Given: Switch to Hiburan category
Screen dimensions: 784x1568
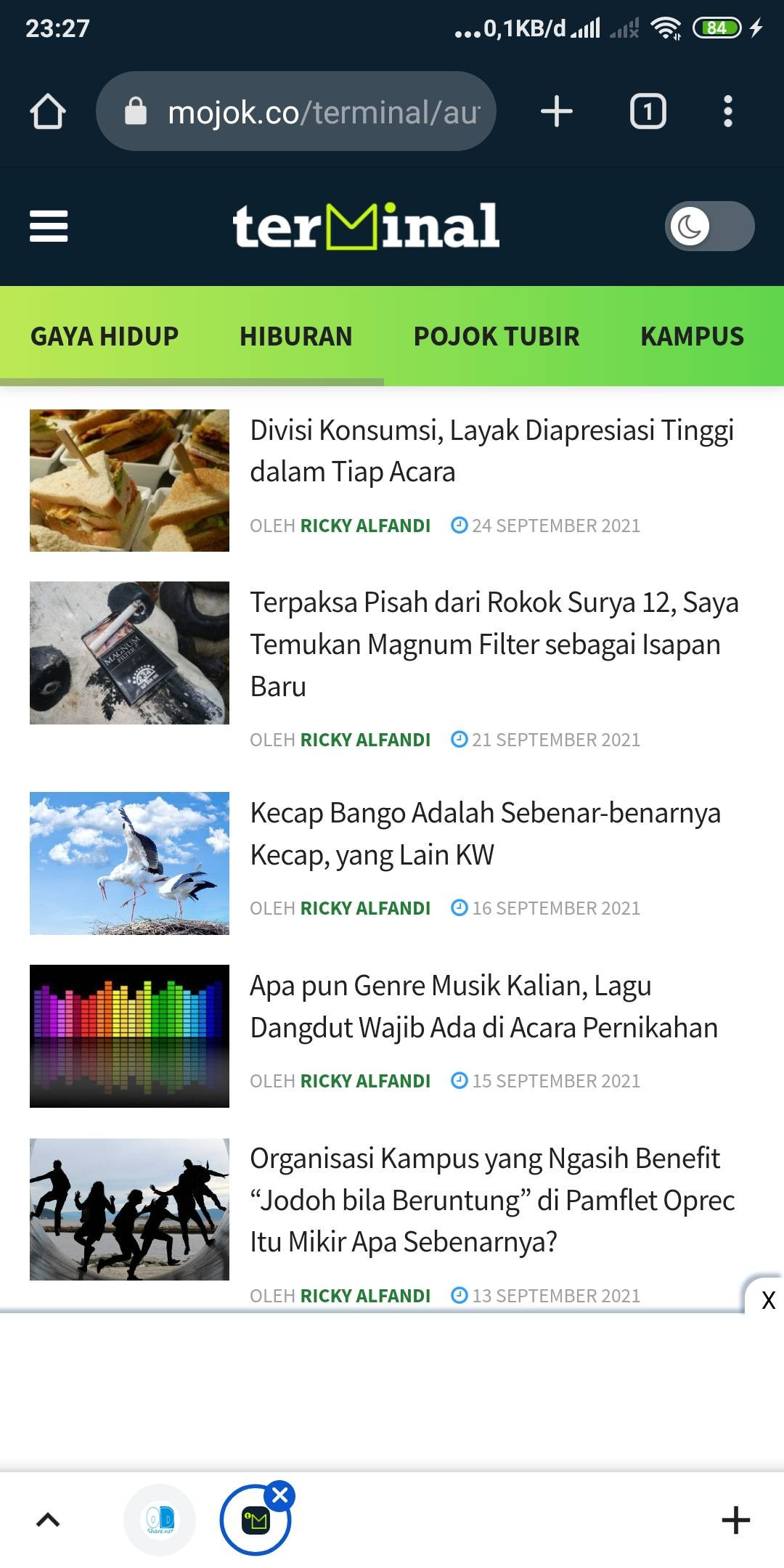Looking at the screenshot, I should [296, 336].
